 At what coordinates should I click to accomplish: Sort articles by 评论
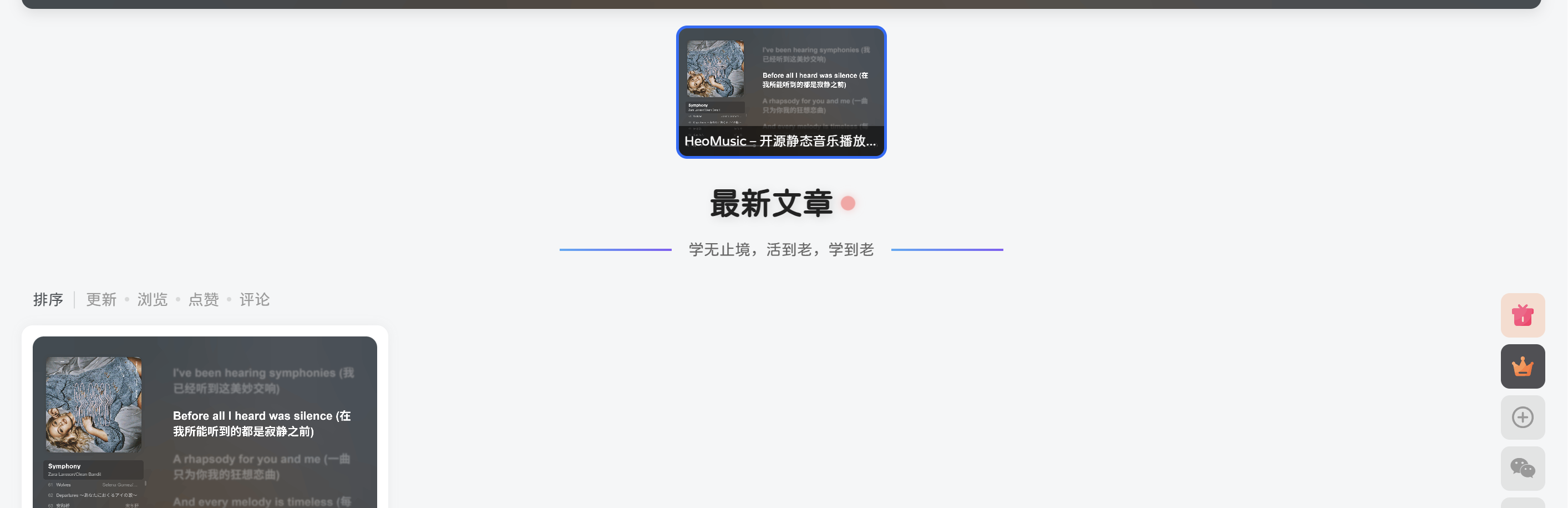tap(255, 300)
